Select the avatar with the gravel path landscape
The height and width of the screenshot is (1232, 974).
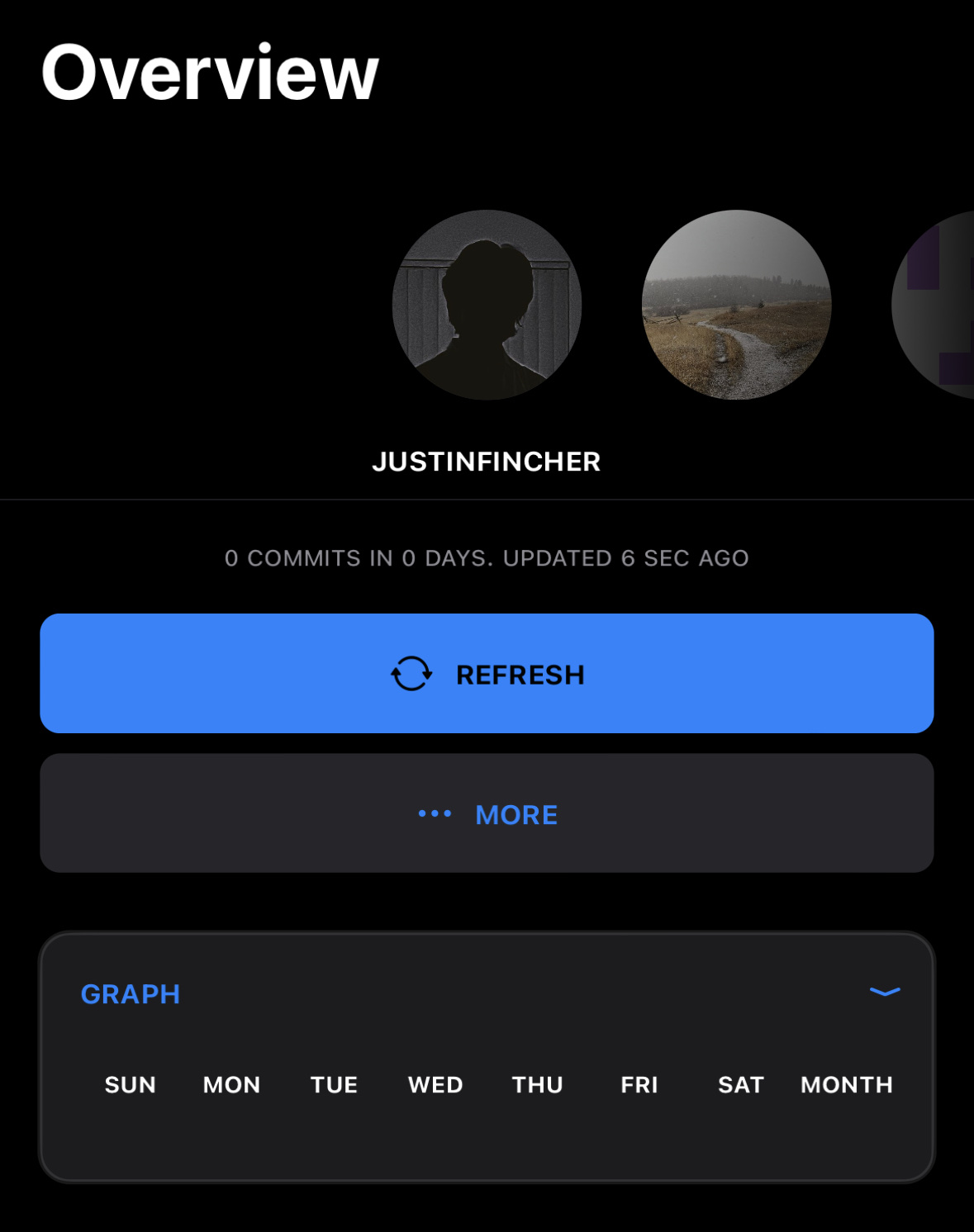pos(736,305)
